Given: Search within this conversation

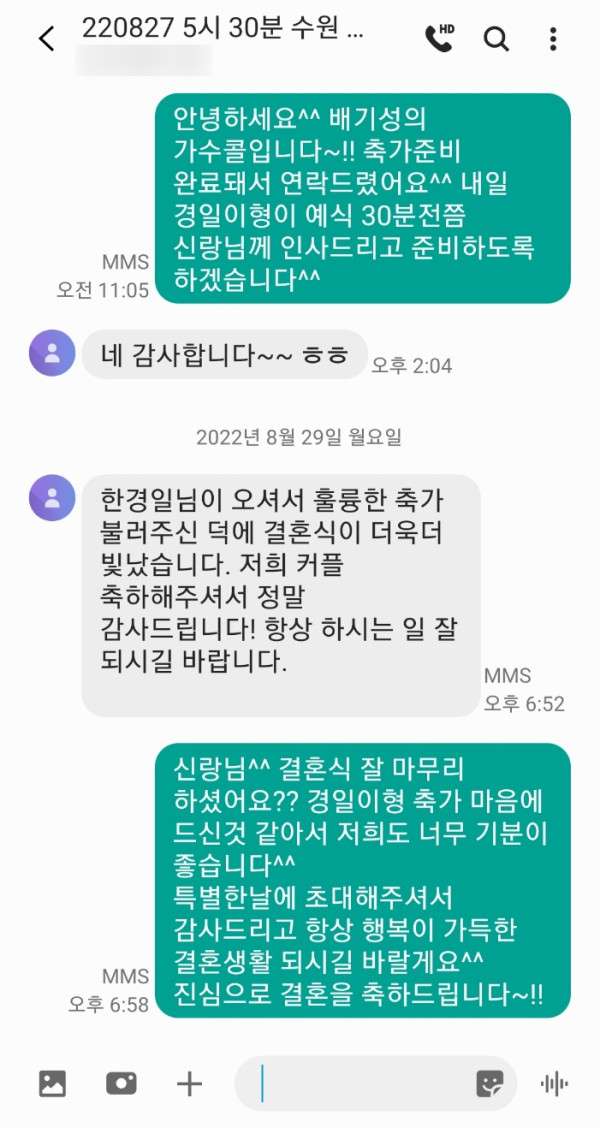Looking at the screenshot, I should (x=496, y=39).
